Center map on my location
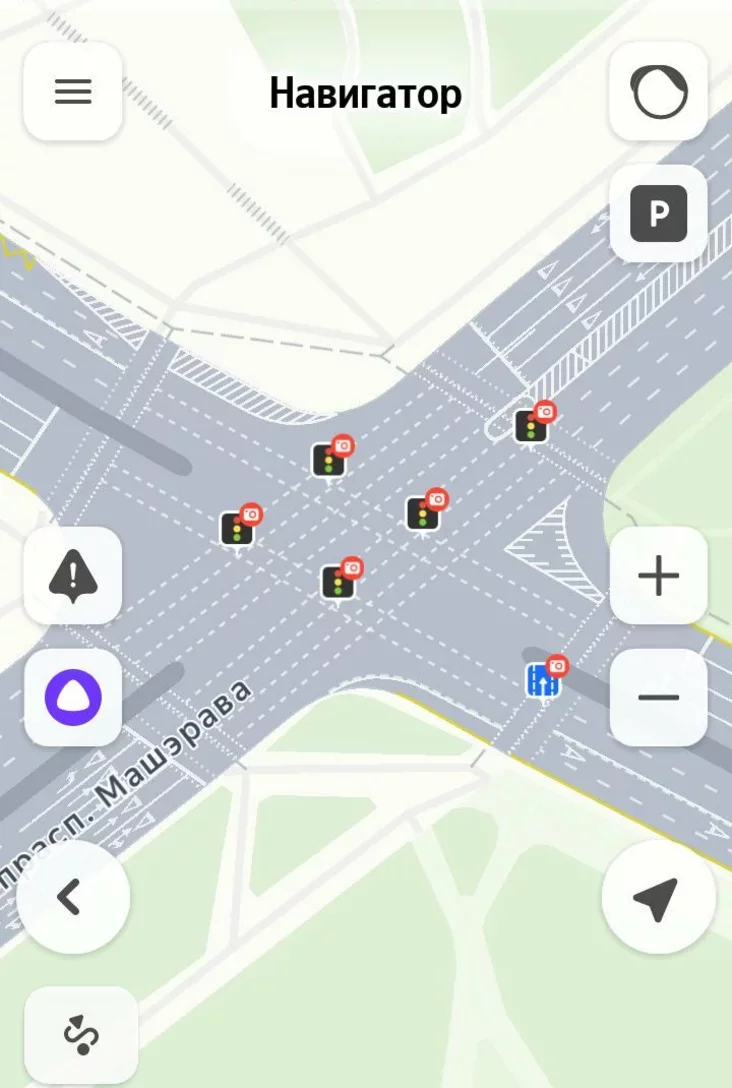The width and height of the screenshot is (732, 1088). tap(657, 897)
